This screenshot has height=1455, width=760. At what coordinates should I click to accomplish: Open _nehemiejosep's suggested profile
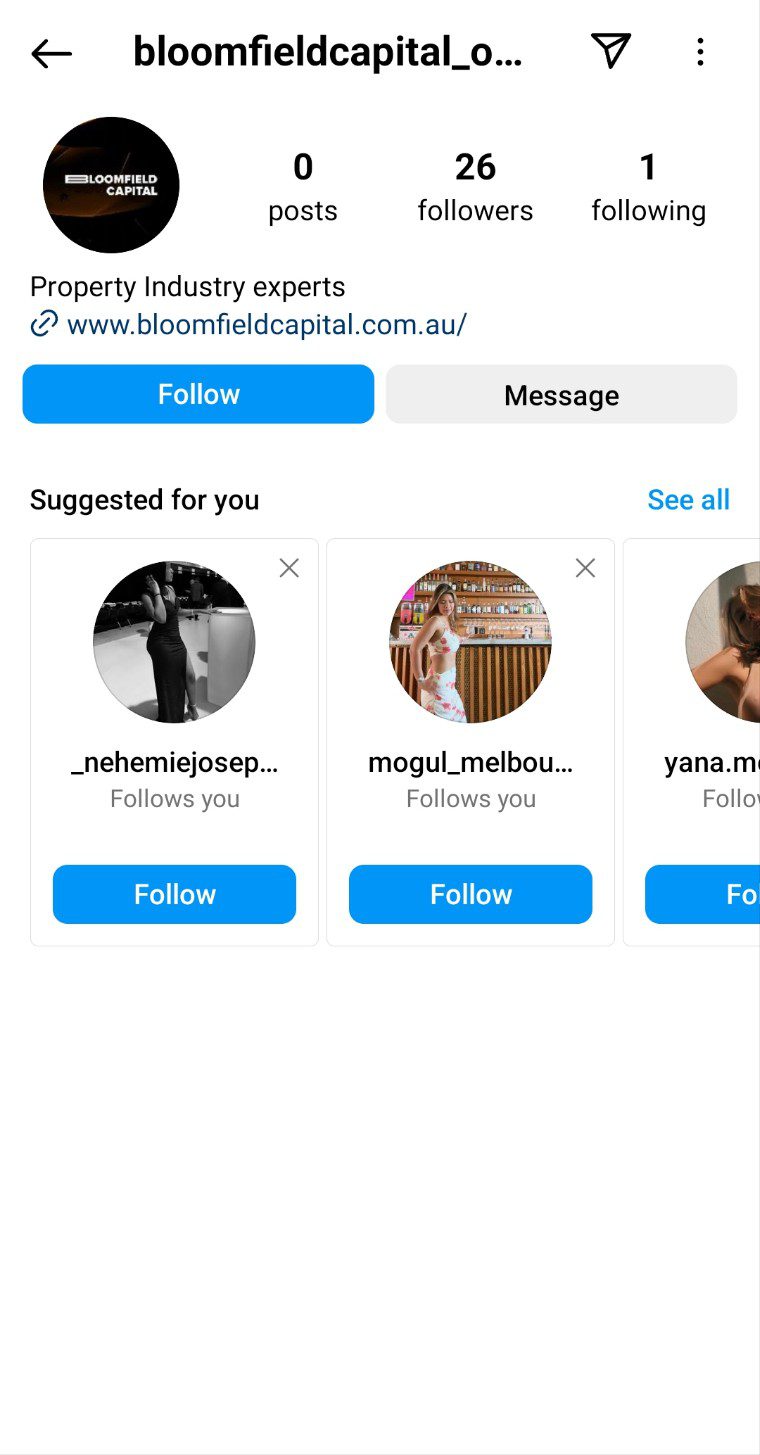point(174,642)
